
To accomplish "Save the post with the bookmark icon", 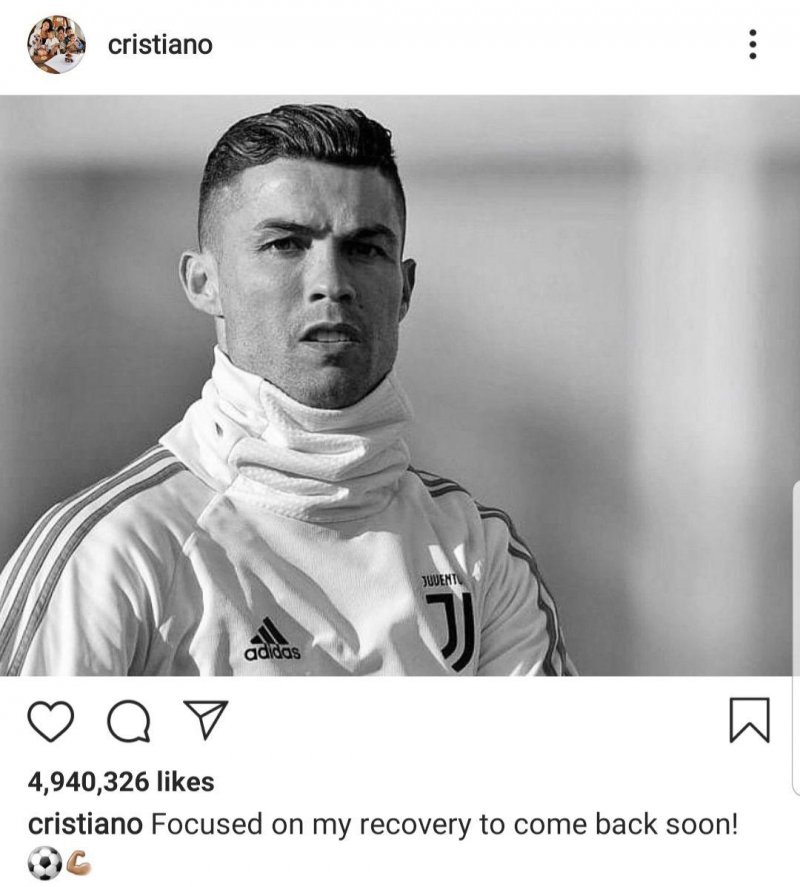I will coord(749,721).
